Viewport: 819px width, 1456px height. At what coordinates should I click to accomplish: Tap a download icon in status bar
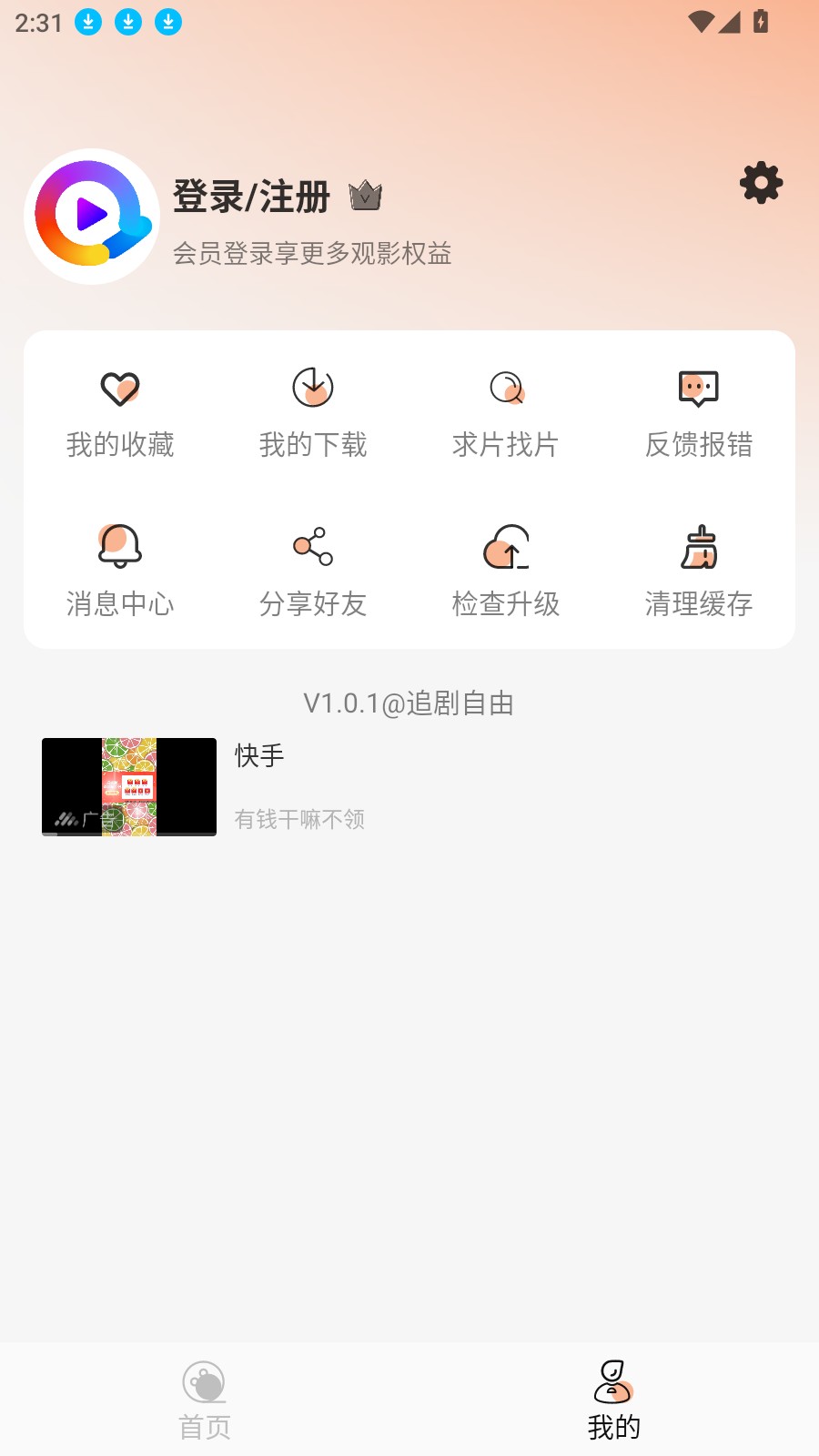pyautogui.click(x=87, y=22)
